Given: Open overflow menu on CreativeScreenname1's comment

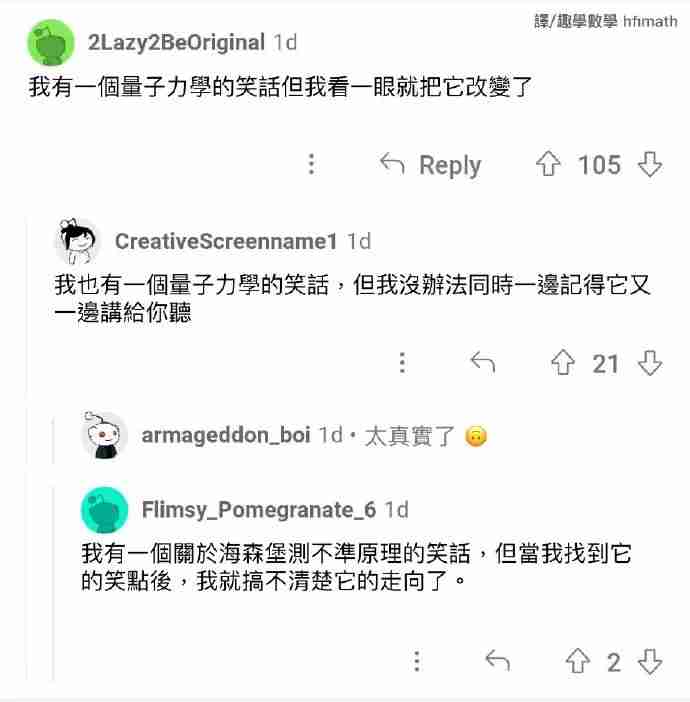Looking at the screenshot, I should coord(402,363).
